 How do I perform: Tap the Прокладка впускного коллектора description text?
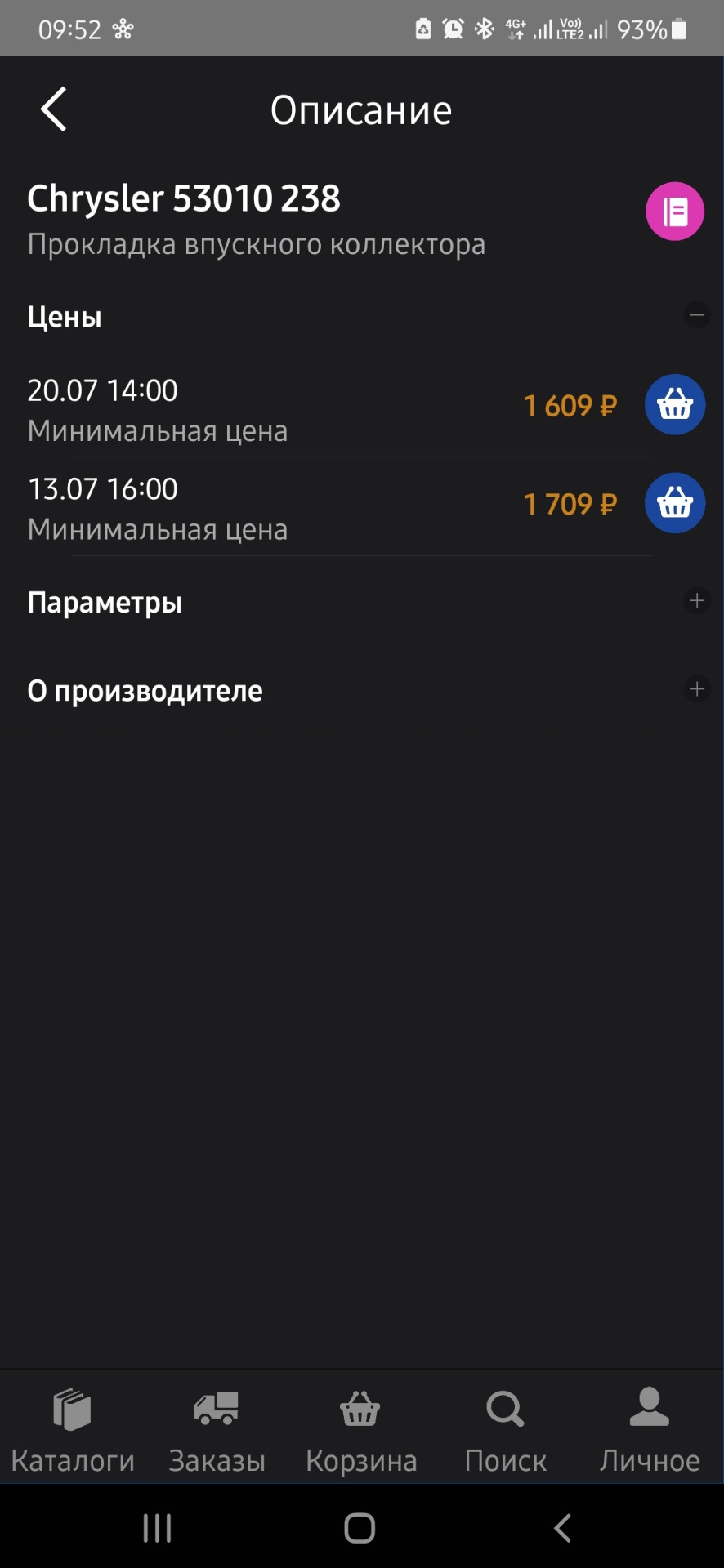[256, 243]
